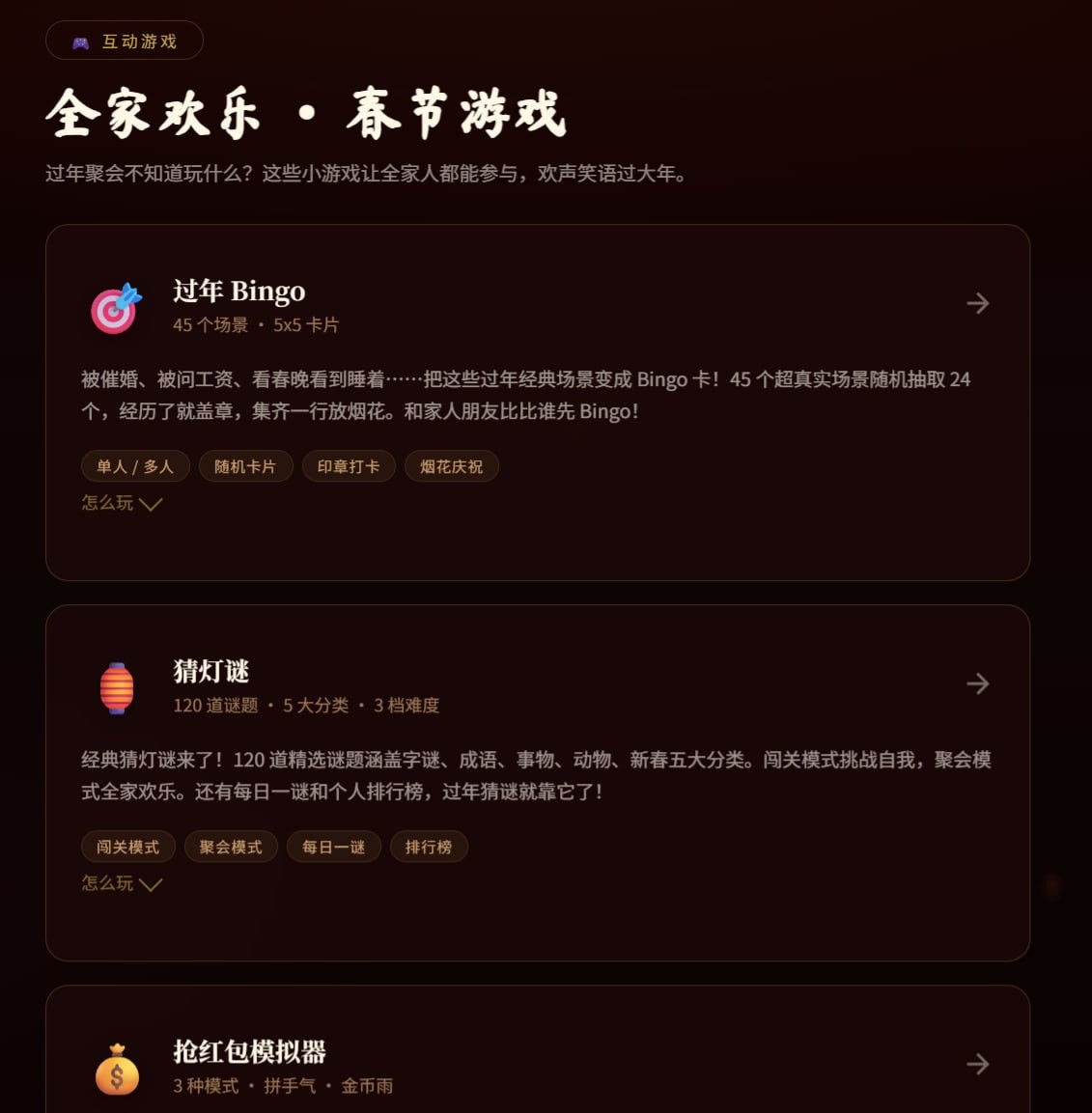Open the 过年 Bingo game card
Image resolution: width=1092 pixels, height=1113 pixels.
tap(238, 292)
